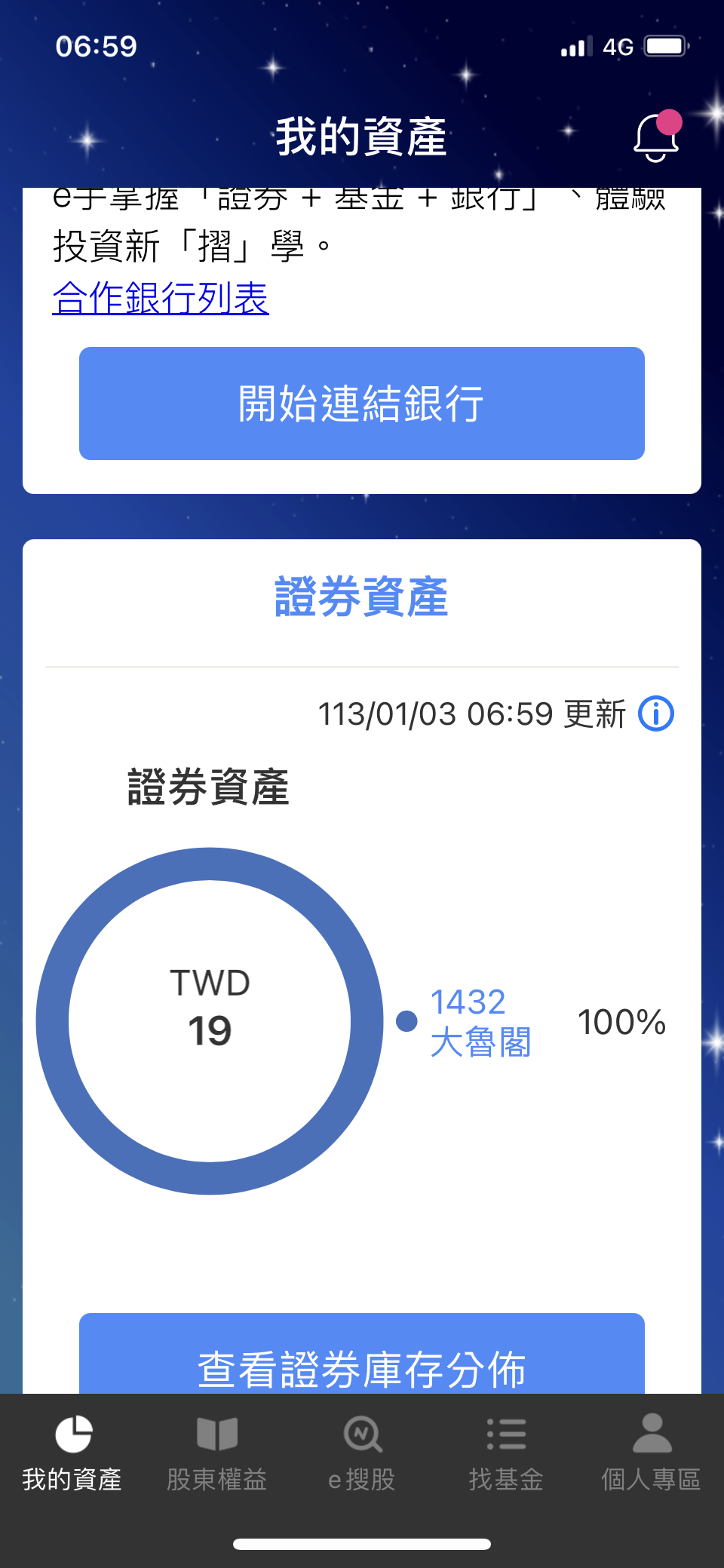Image resolution: width=724 pixels, height=1568 pixels.
Task: Open the notifications bell
Action: pyautogui.click(x=656, y=137)
